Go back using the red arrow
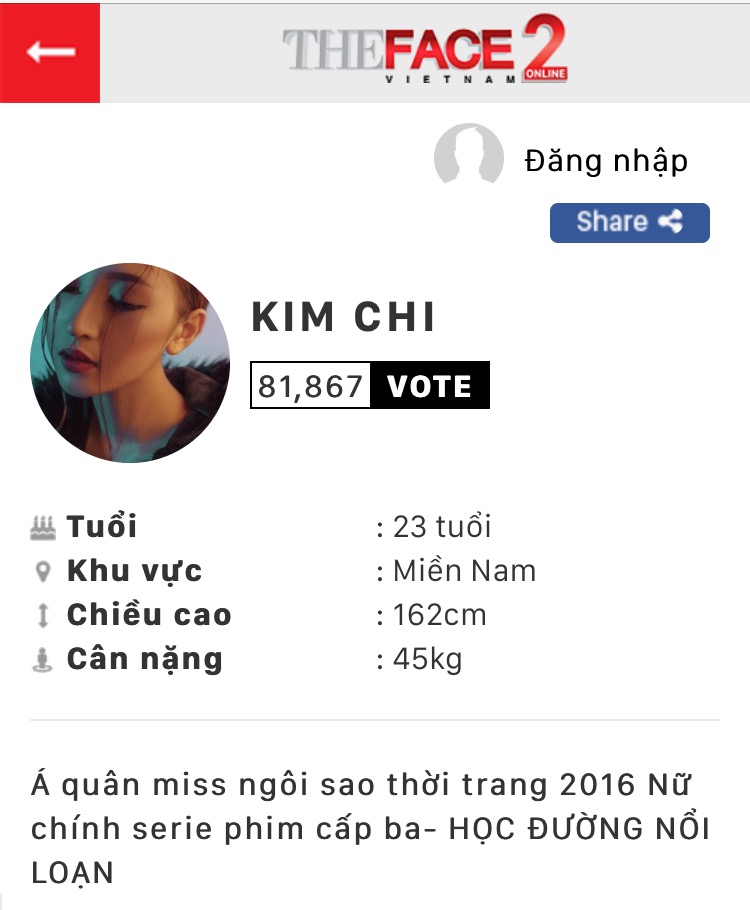Image resolution: width=750 pixels, height=910 pixels. click(x=50, y=52)
